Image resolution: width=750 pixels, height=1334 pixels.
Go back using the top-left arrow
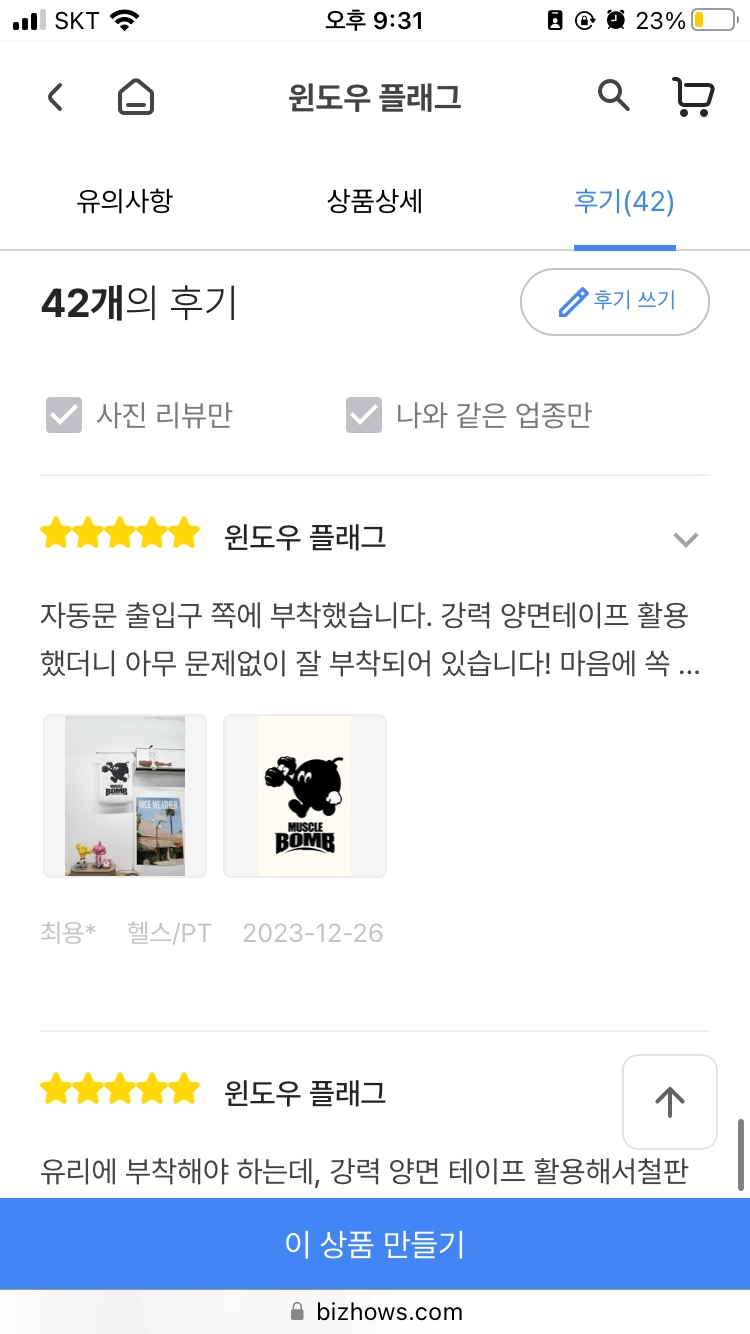click(x=56, y=97)
